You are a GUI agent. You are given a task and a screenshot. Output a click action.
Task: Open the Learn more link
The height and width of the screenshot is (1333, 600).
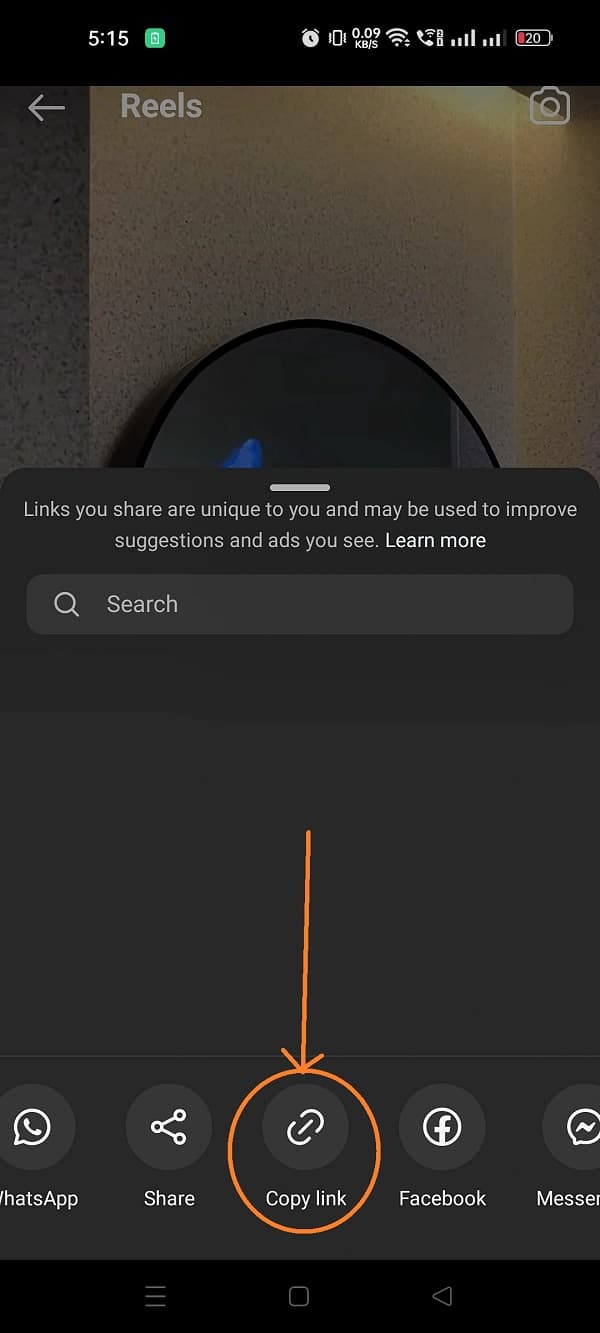click(435, 540)
